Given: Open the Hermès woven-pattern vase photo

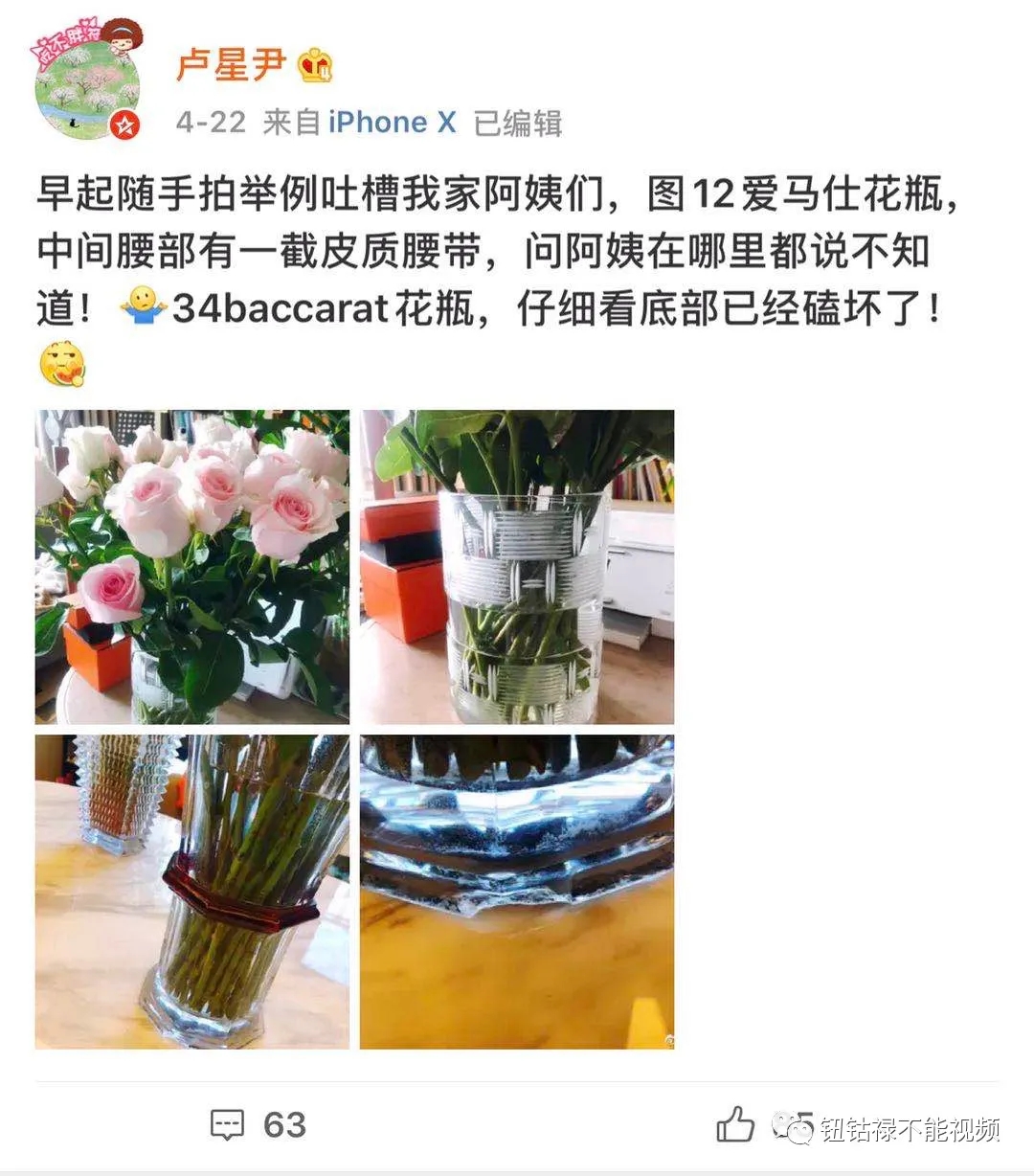Looking at the screenshot, I should pos(517,567).
